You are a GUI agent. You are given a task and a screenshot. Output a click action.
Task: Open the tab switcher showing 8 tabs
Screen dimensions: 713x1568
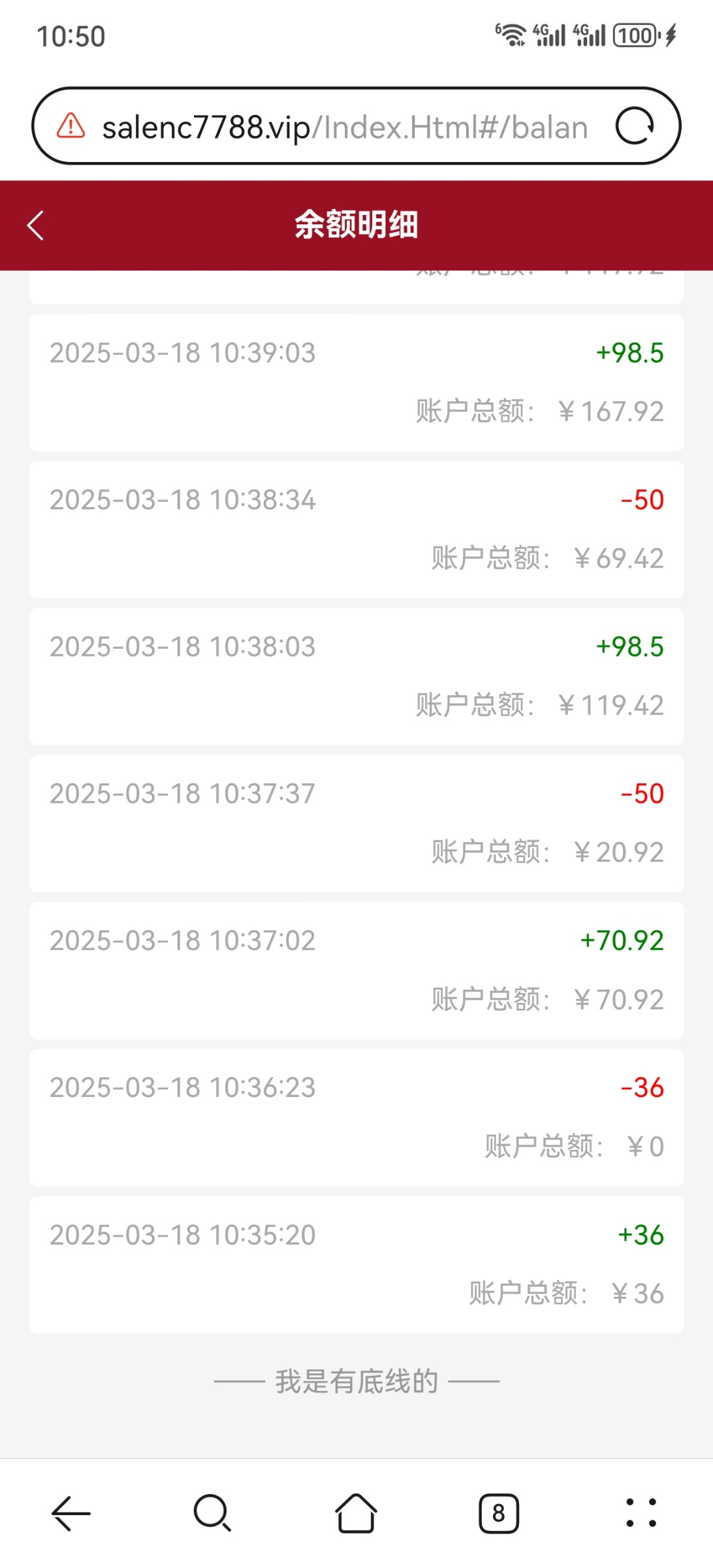(499, 1513)
